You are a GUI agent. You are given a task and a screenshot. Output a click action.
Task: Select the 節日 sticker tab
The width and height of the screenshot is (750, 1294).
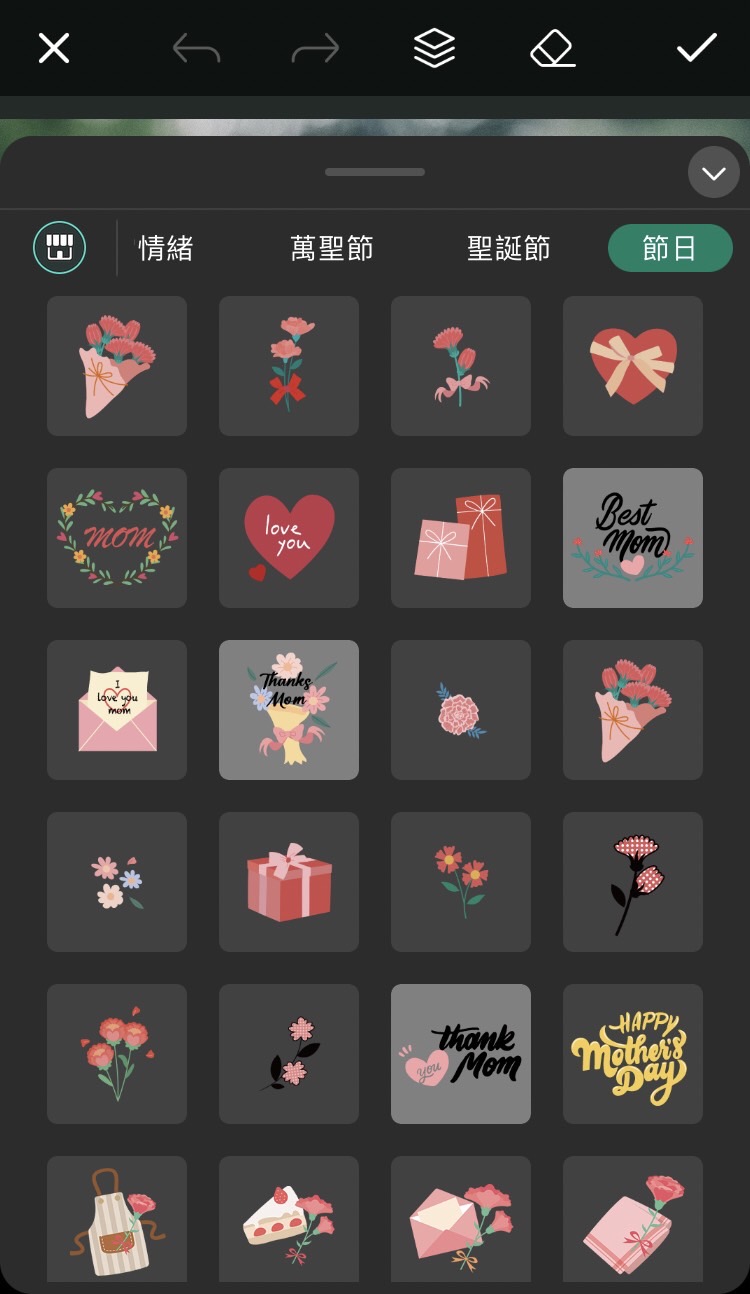[670, 248]
